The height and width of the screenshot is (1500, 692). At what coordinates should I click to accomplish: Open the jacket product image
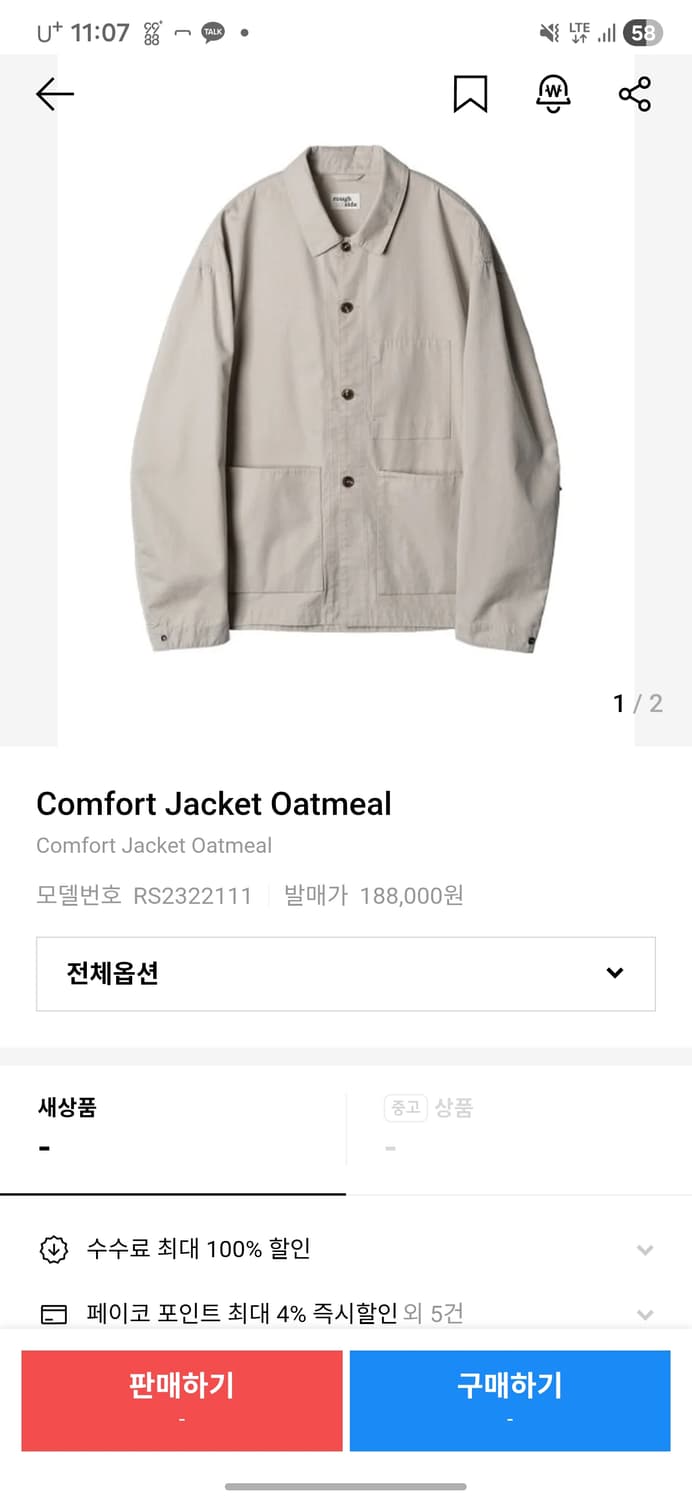coord(345,400)
